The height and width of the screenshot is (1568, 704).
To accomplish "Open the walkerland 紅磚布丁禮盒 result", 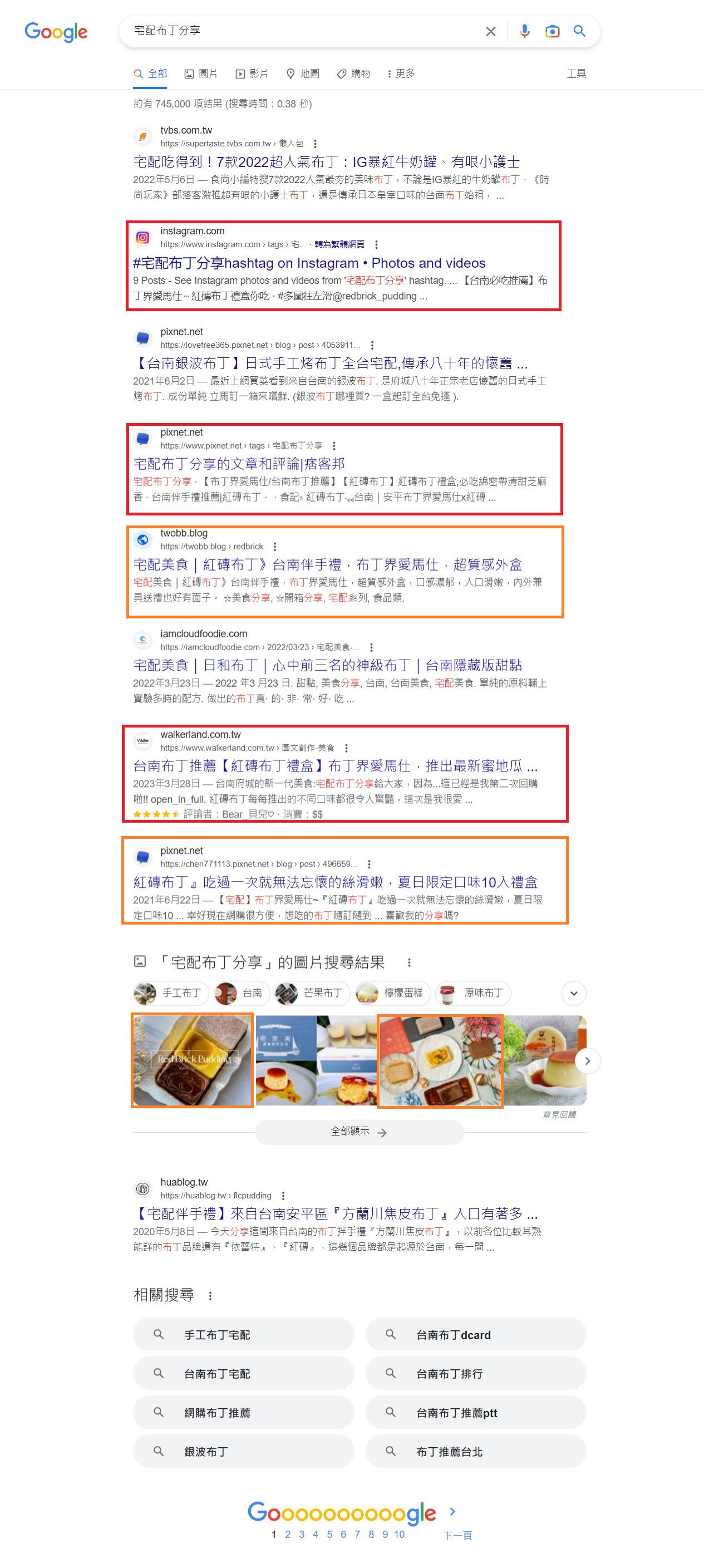I will click(x=335, y=766).
